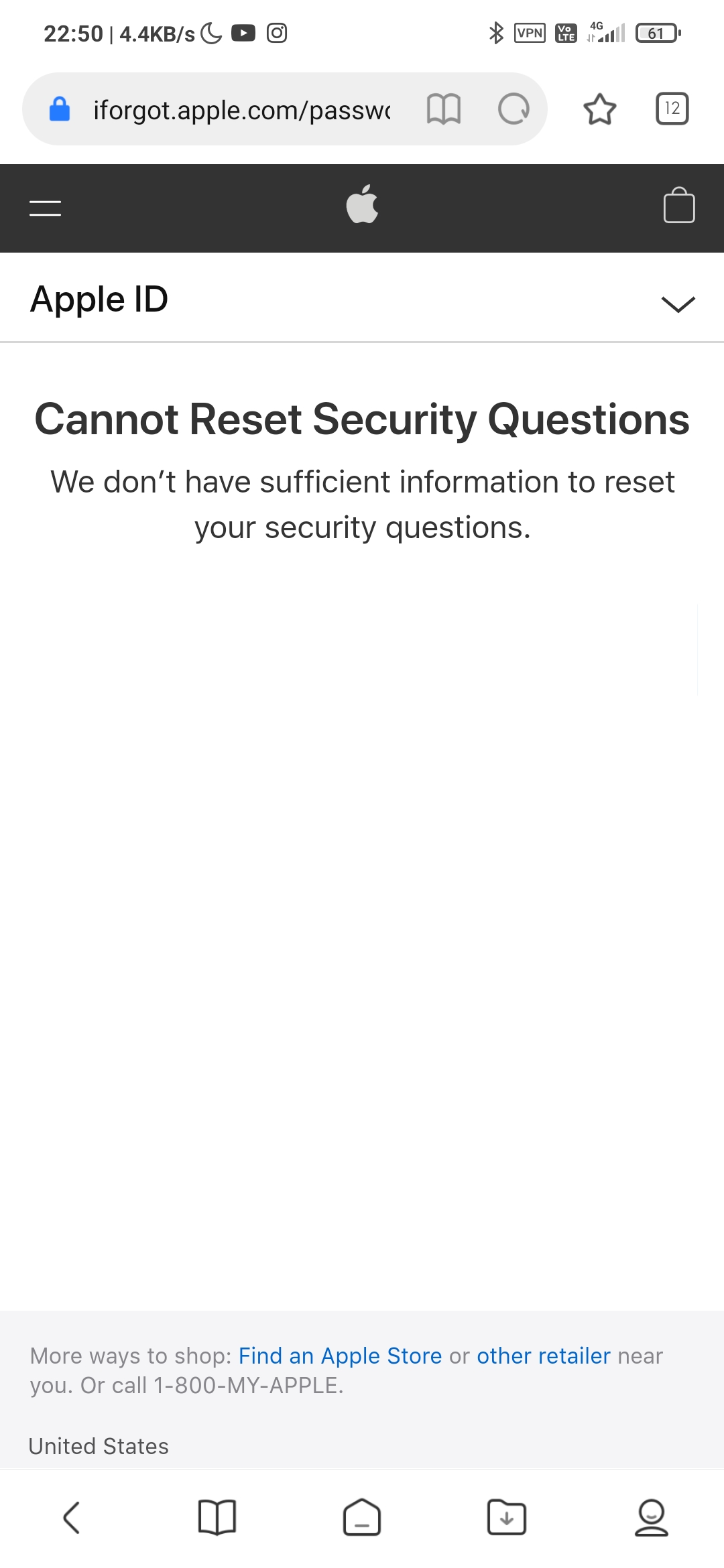Tap the address bar showing iforgot.apple.com
The image size is (724, 1568).
coord(241,110)
